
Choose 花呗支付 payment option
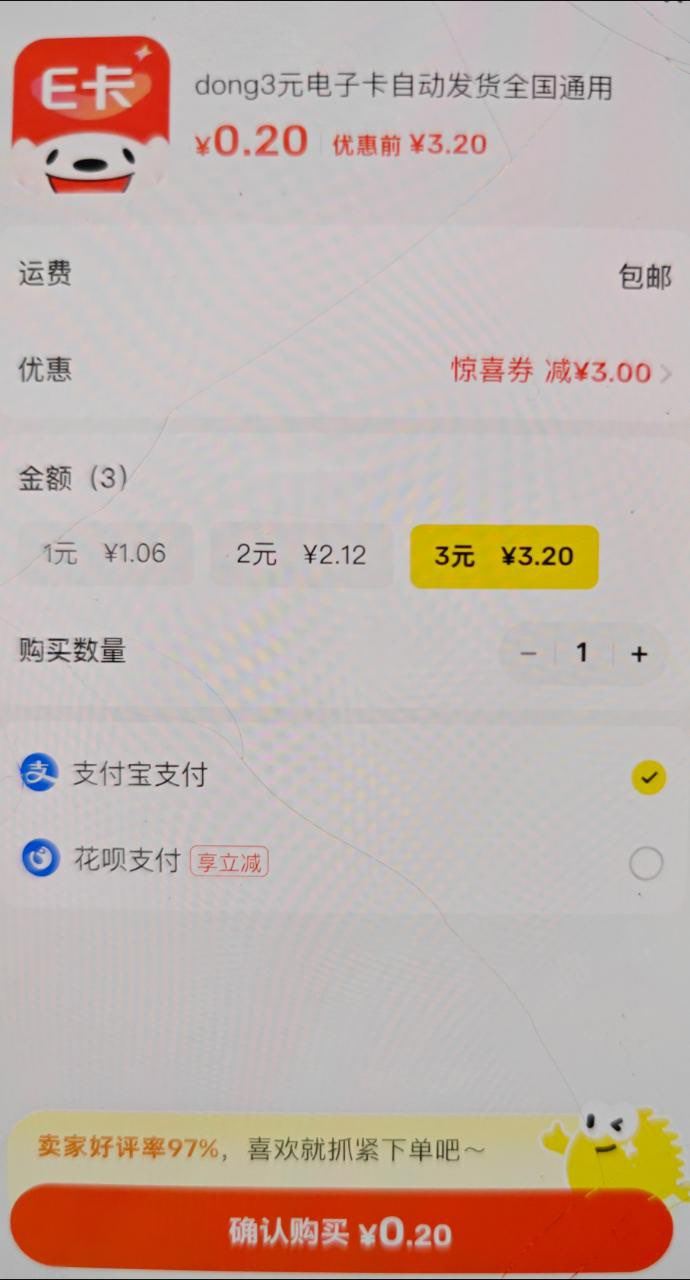345,861
